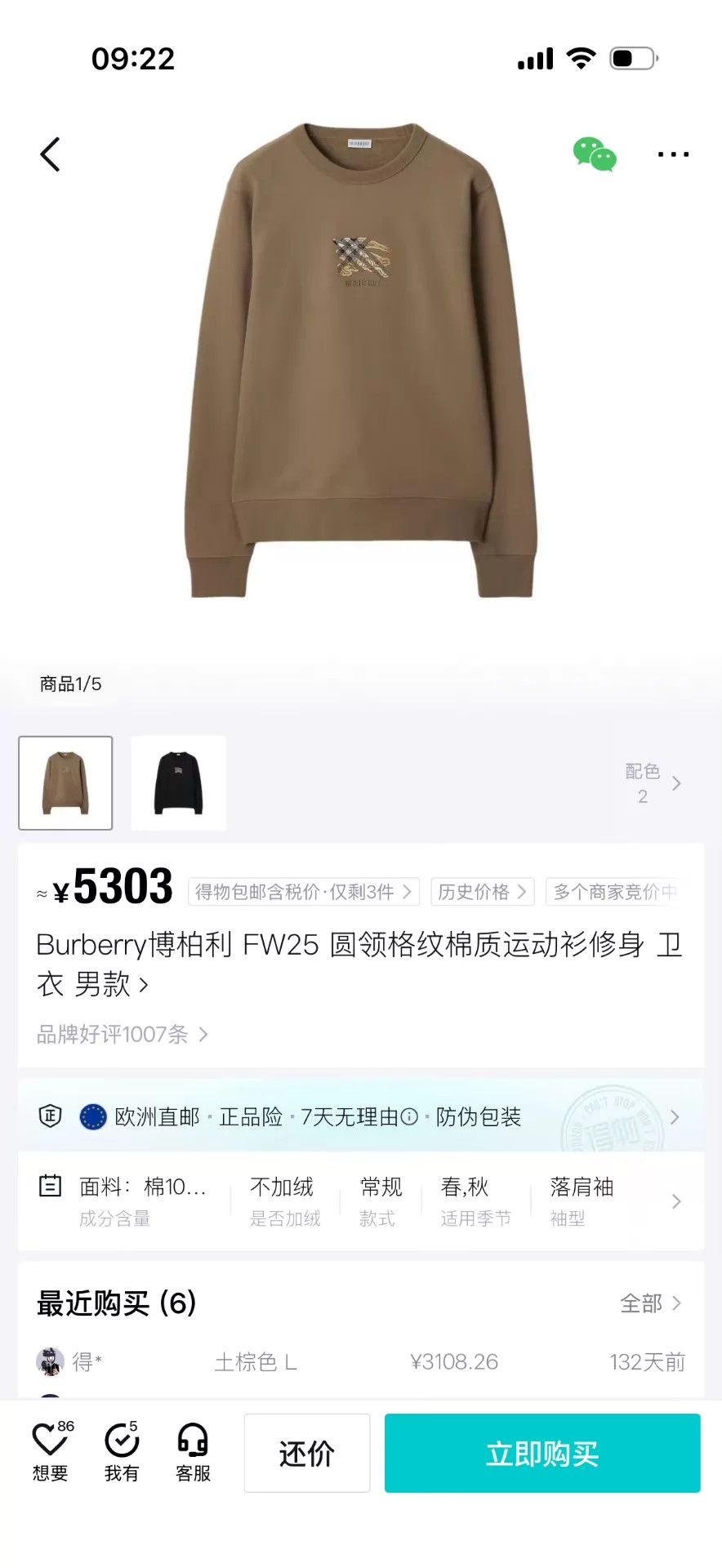Tap the 还价 bargain button

pyautogui.click(x=307, y=1453)
